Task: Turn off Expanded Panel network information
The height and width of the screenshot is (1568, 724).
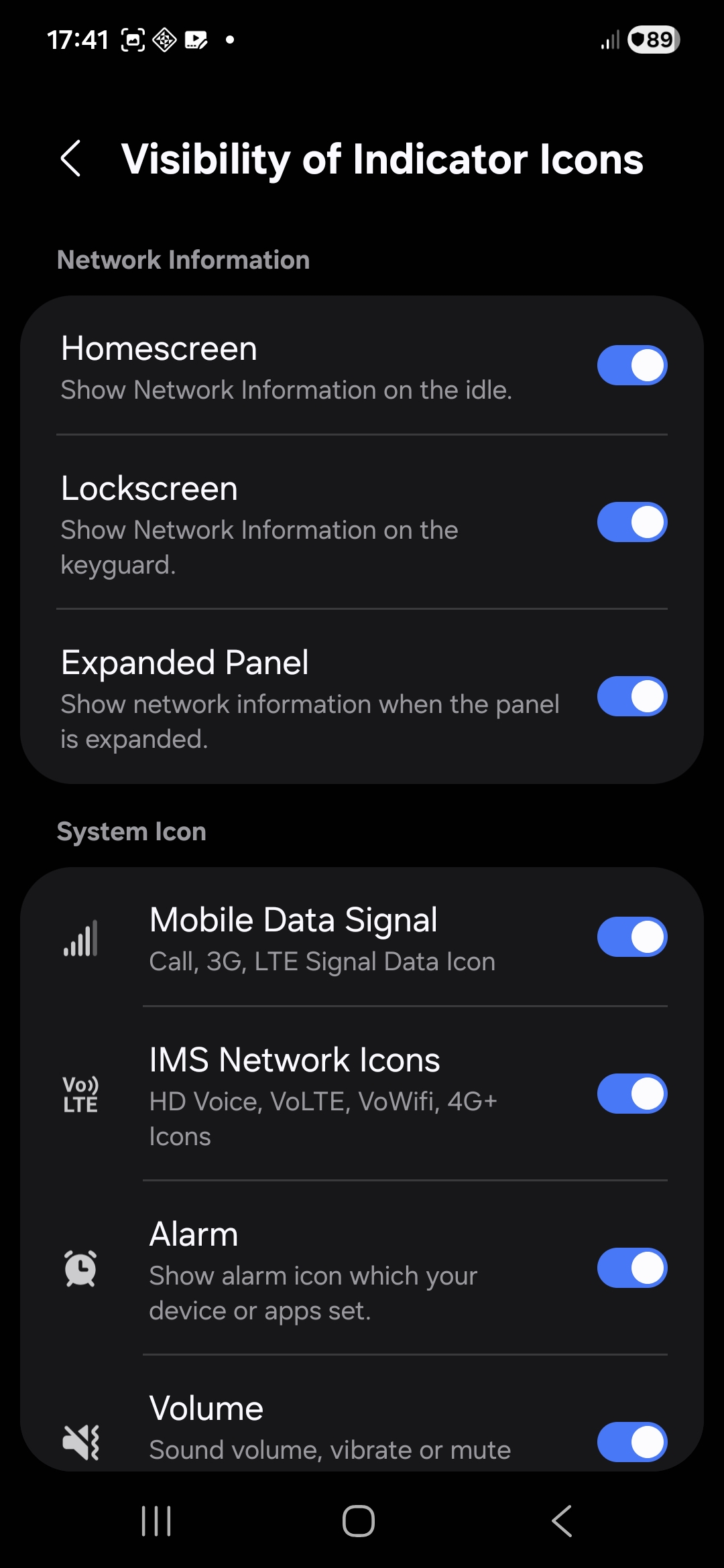Action: [x=631, y=696]
